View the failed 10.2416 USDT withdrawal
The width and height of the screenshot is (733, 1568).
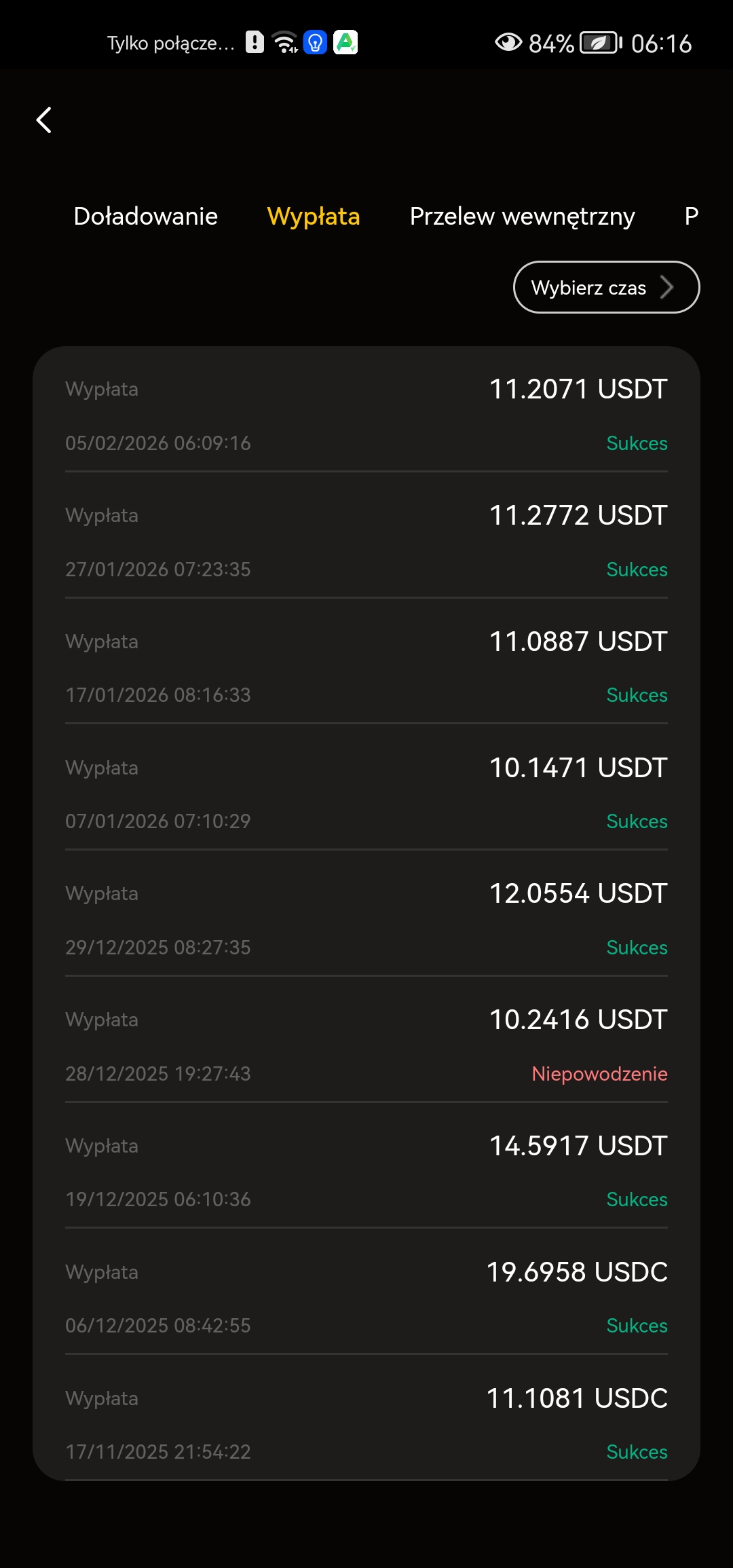366,1046
